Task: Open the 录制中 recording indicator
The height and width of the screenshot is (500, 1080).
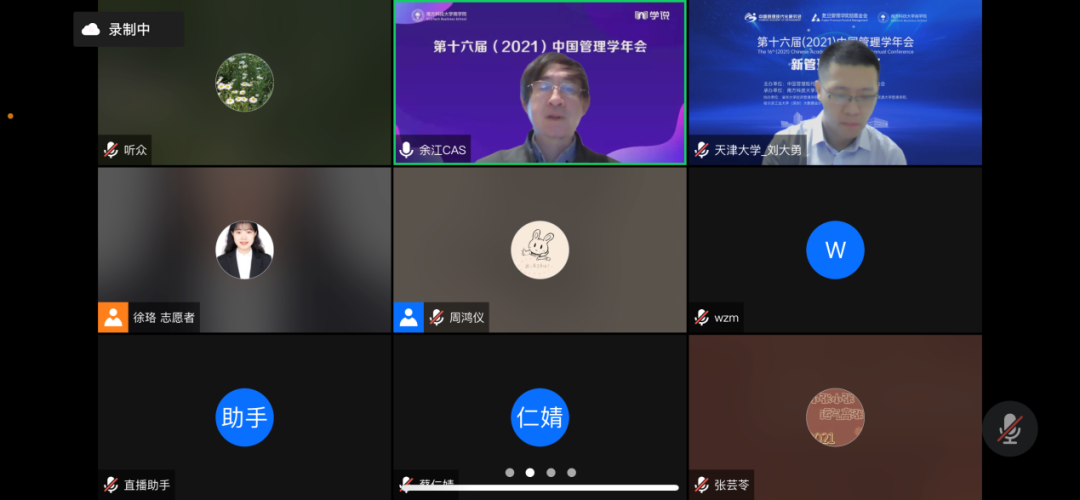Action: (128, 30)
